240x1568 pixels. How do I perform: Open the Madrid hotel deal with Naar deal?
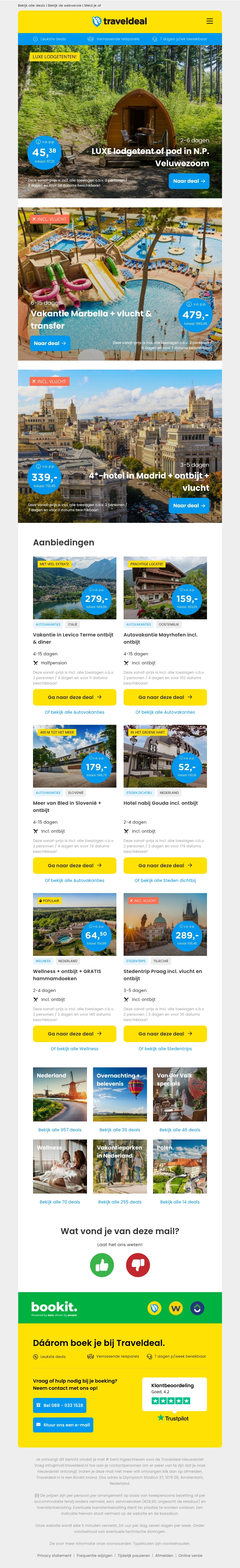(188, 505)
